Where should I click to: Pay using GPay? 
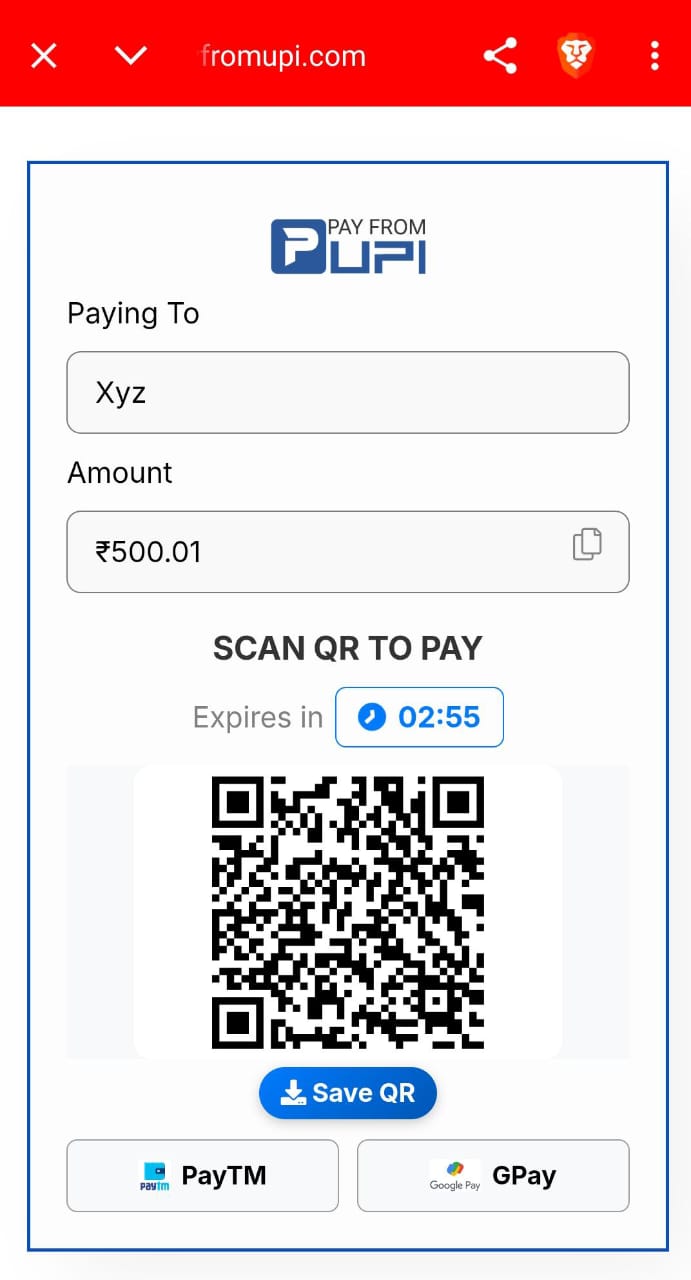pos(493,1175)
